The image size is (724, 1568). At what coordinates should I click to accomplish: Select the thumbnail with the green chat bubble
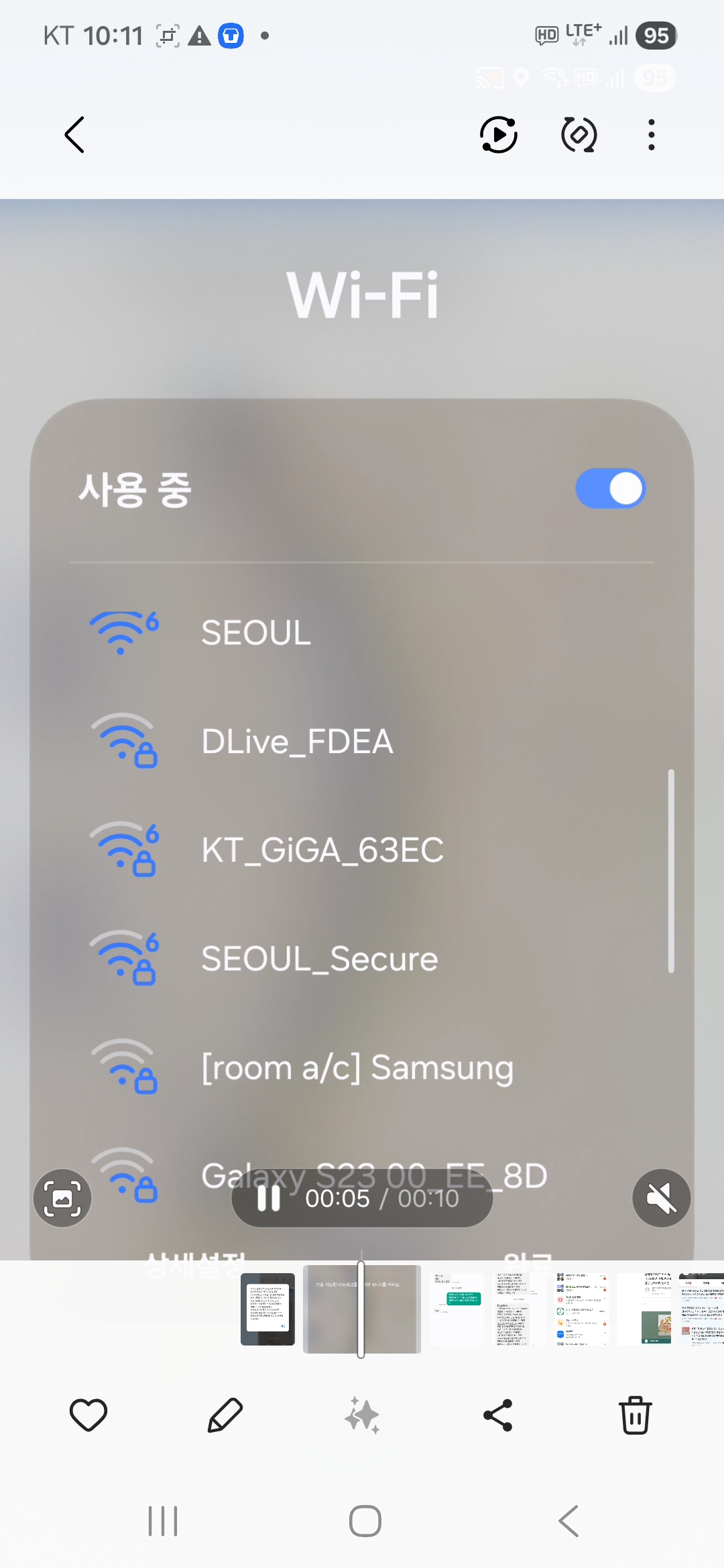coord(457,1309)
